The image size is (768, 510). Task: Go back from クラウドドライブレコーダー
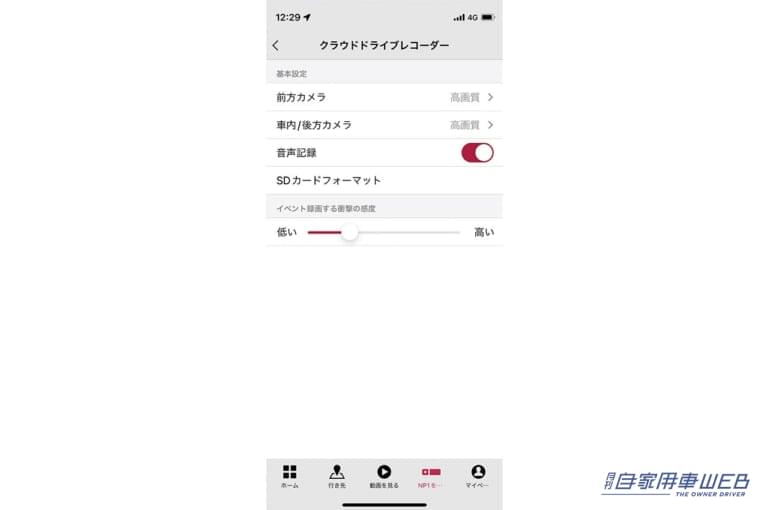coord(276,45)
